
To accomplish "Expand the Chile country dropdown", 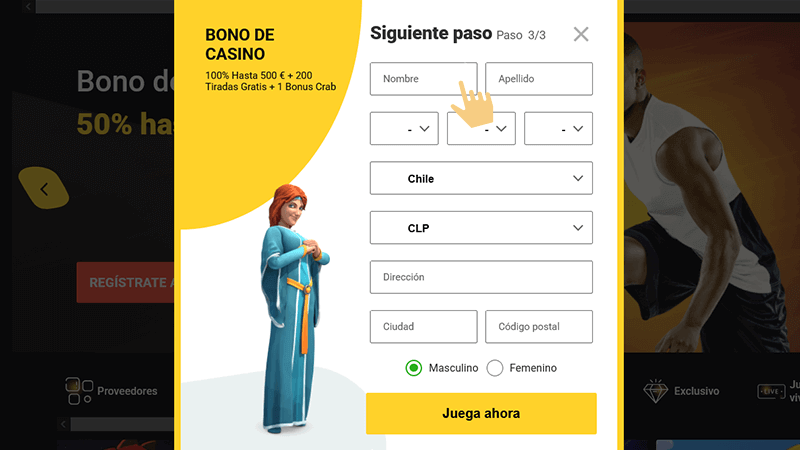I will (x=481, y=178).
